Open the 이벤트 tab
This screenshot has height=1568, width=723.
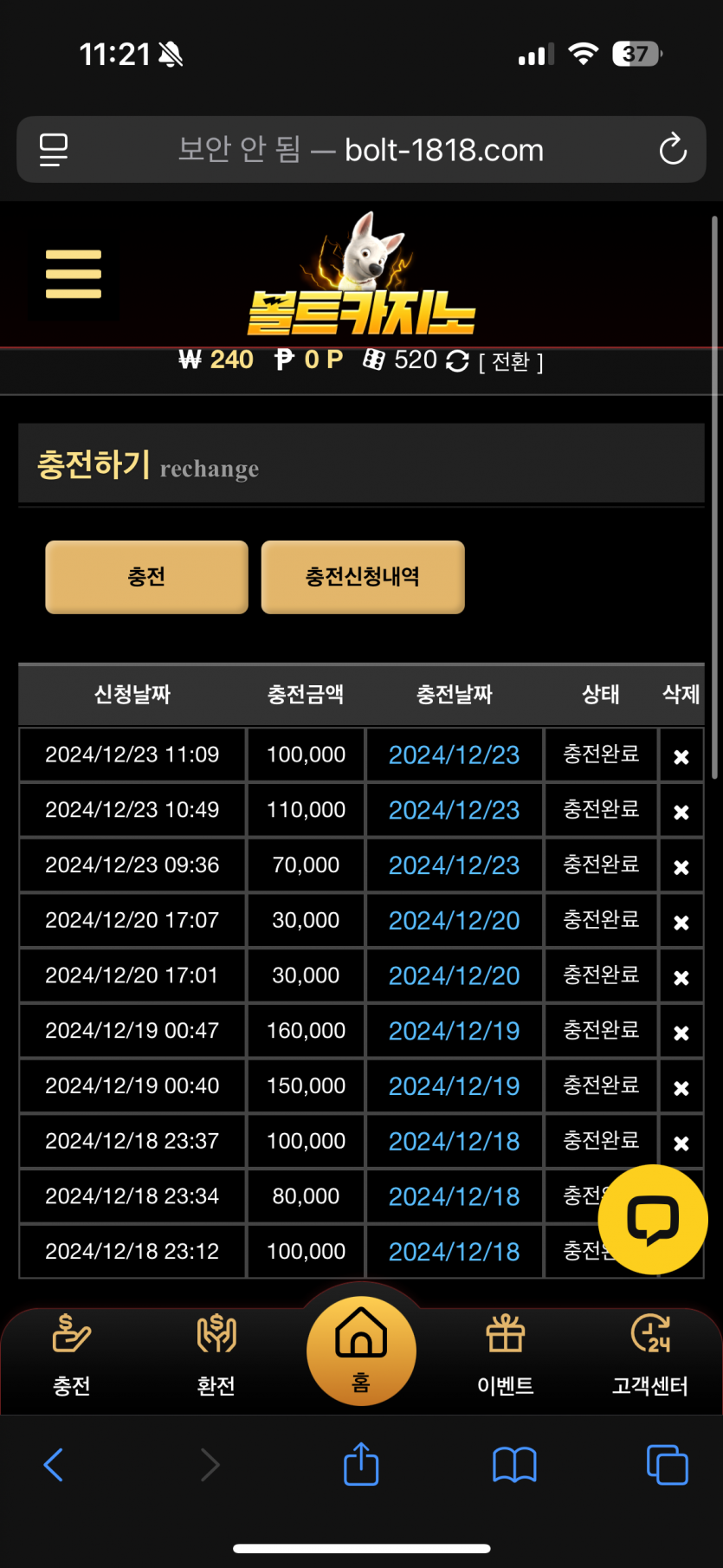[506, 1354]
